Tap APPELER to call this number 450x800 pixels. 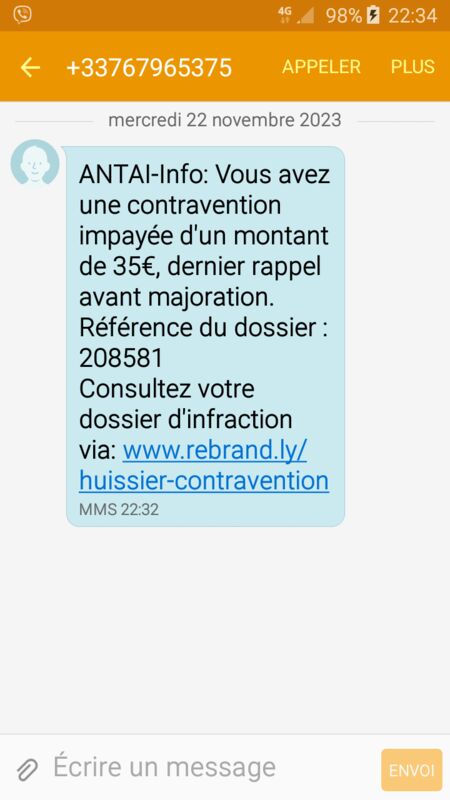[321, 67]
